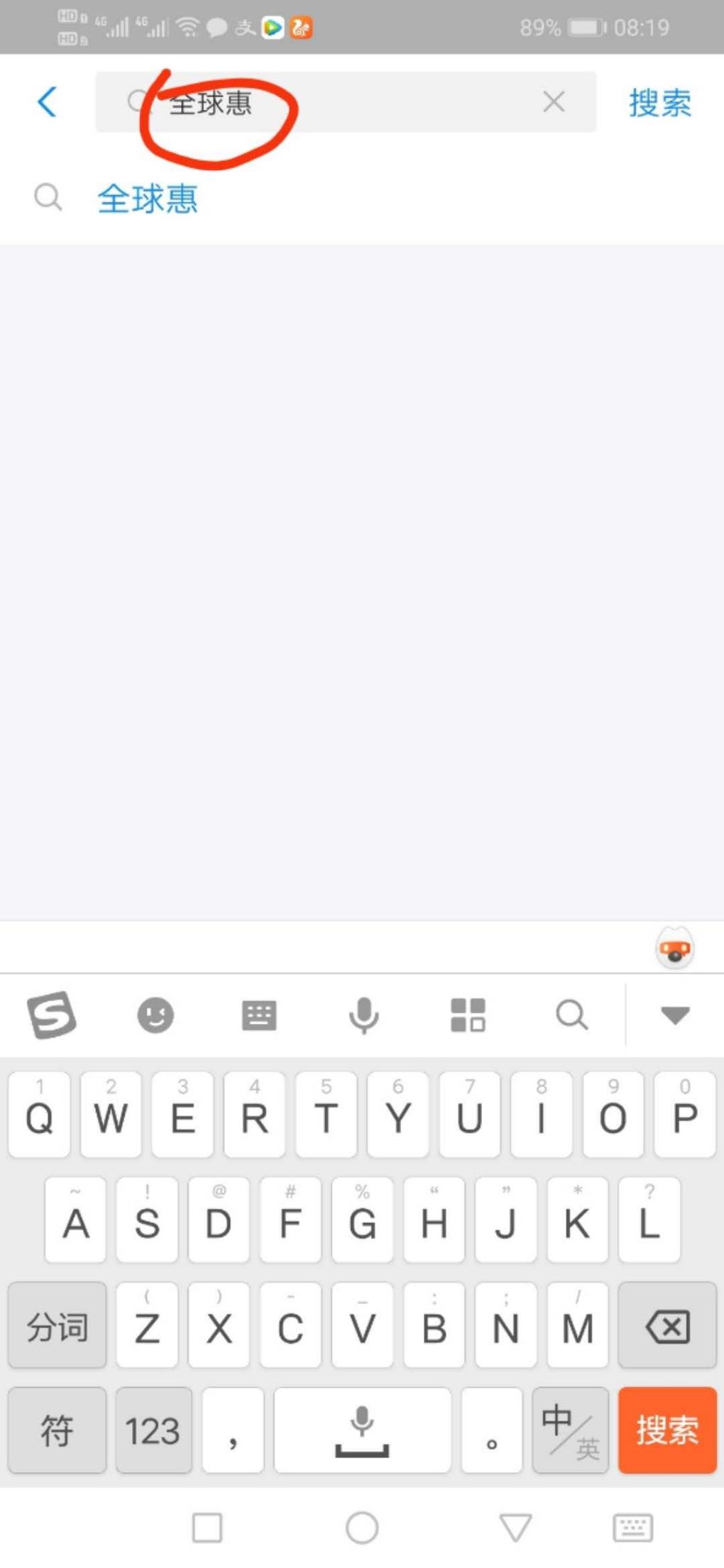Tap the 分词 key
The width and height of the screenshot is (724, 1568).
[57, 1326]
